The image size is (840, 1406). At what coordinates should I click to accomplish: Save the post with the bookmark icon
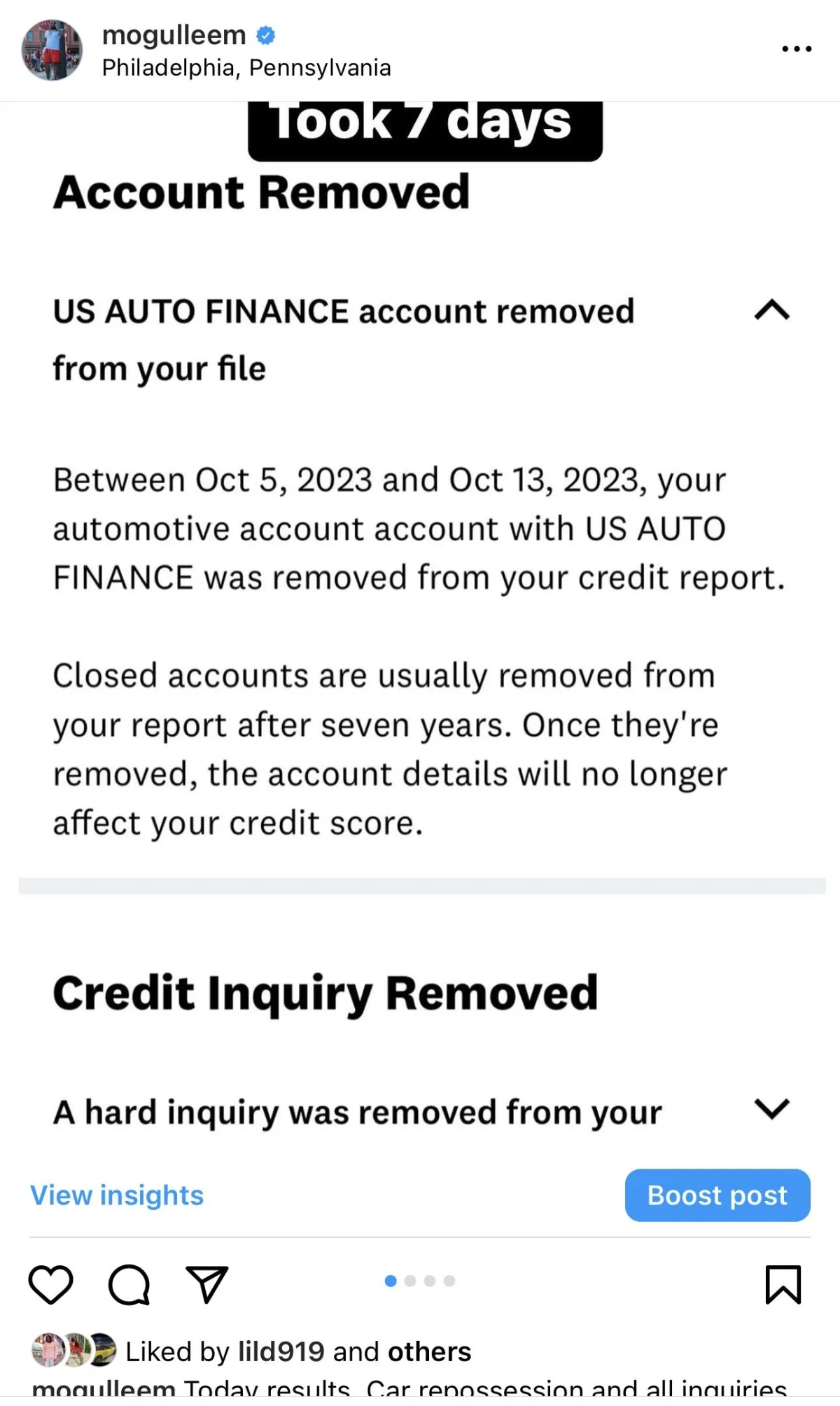click(x=783, y=1285)
